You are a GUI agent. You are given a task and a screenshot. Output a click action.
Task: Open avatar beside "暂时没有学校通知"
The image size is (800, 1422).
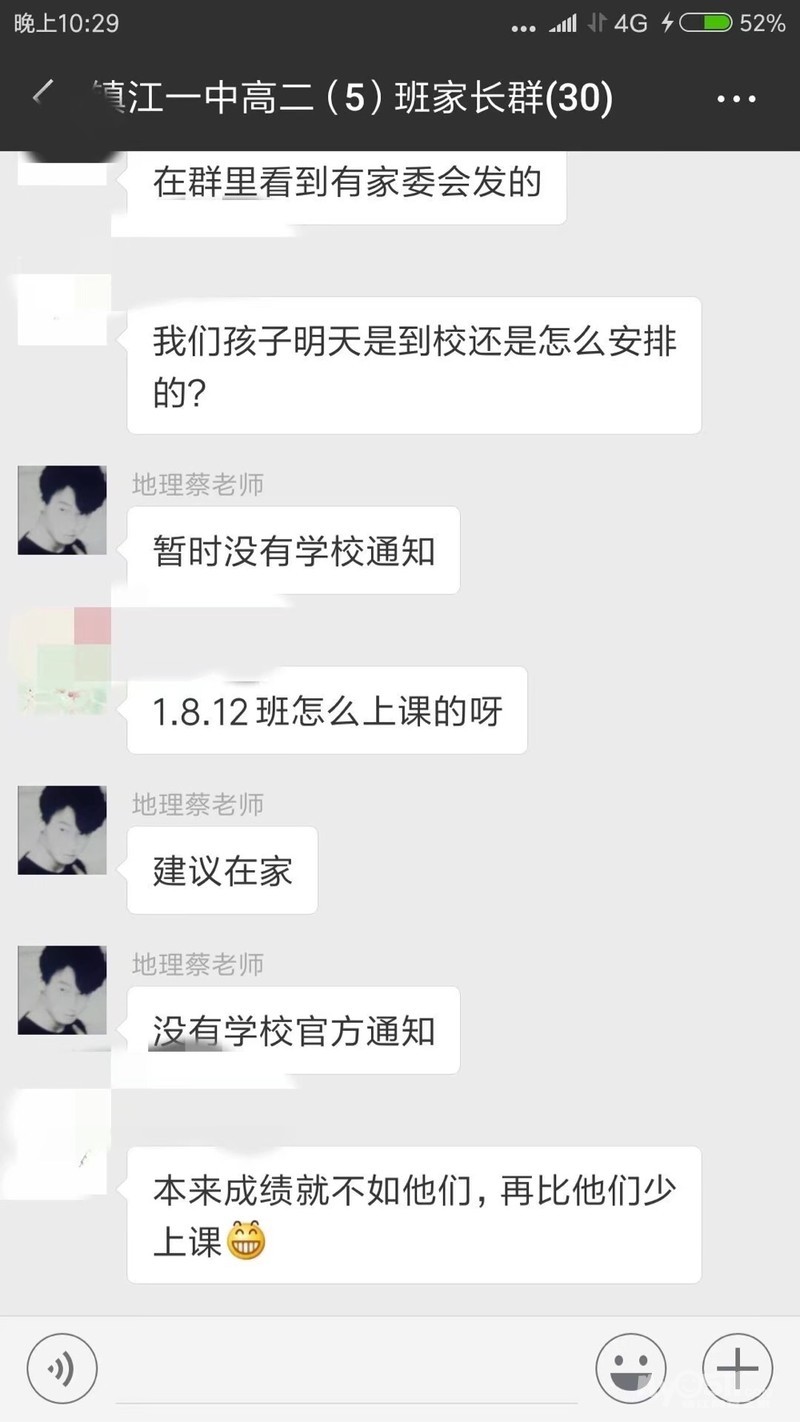click(62, 510)
